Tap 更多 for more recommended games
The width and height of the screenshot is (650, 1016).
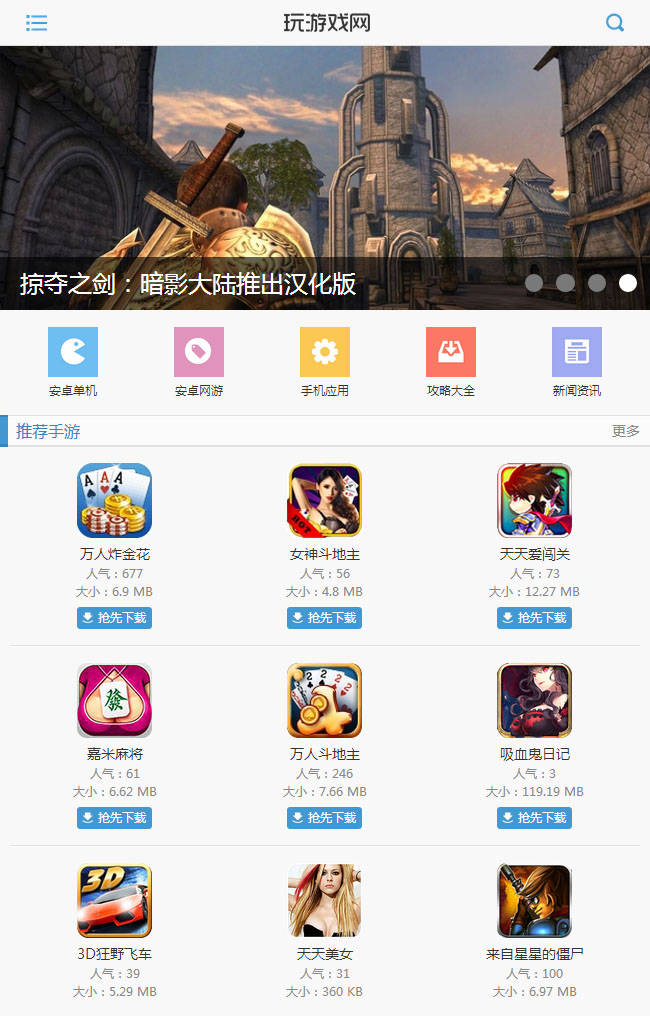(626, 431)
